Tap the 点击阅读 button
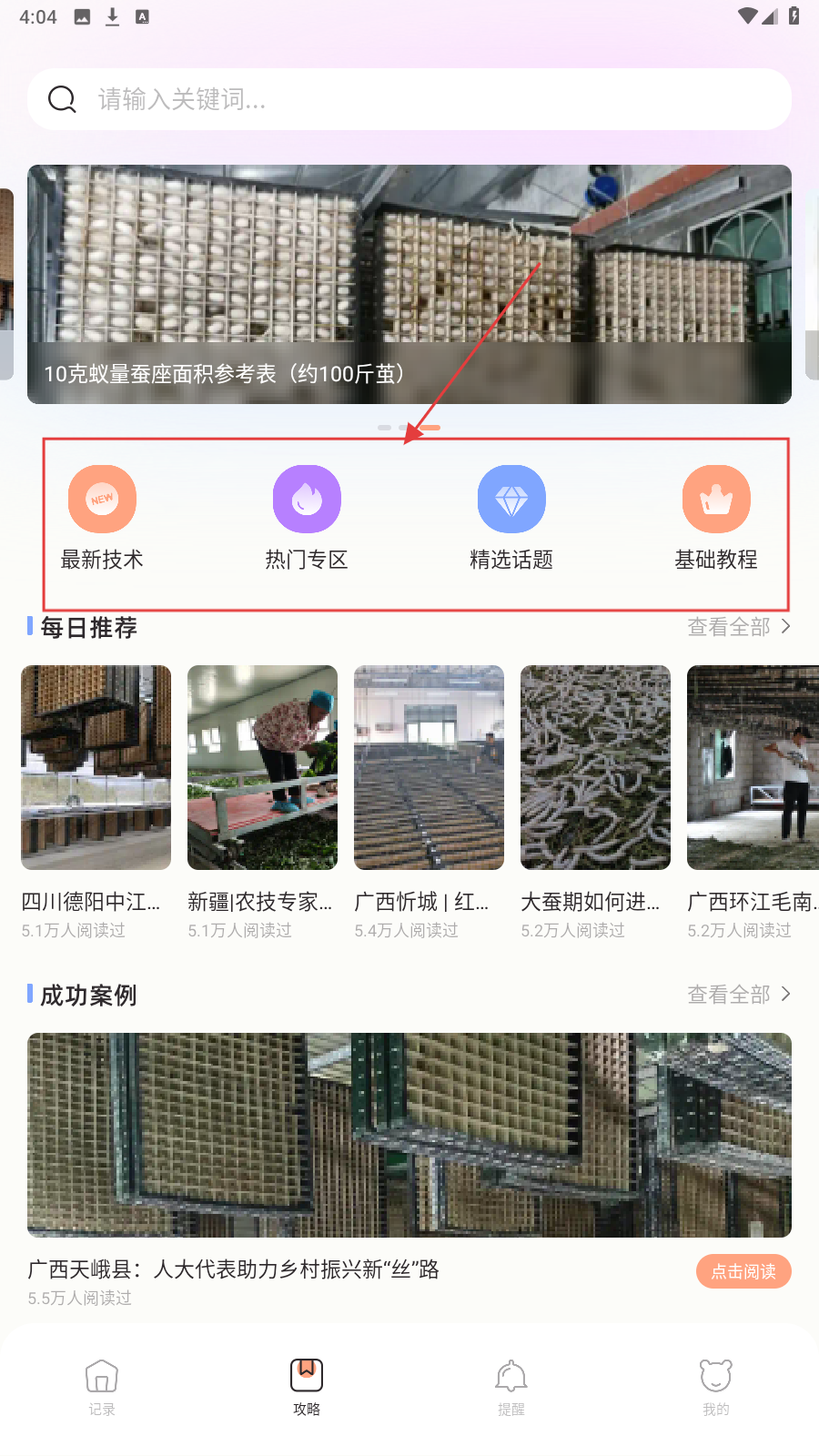This screenshot has height=1456, width=819. click(x=743, y=1271)
